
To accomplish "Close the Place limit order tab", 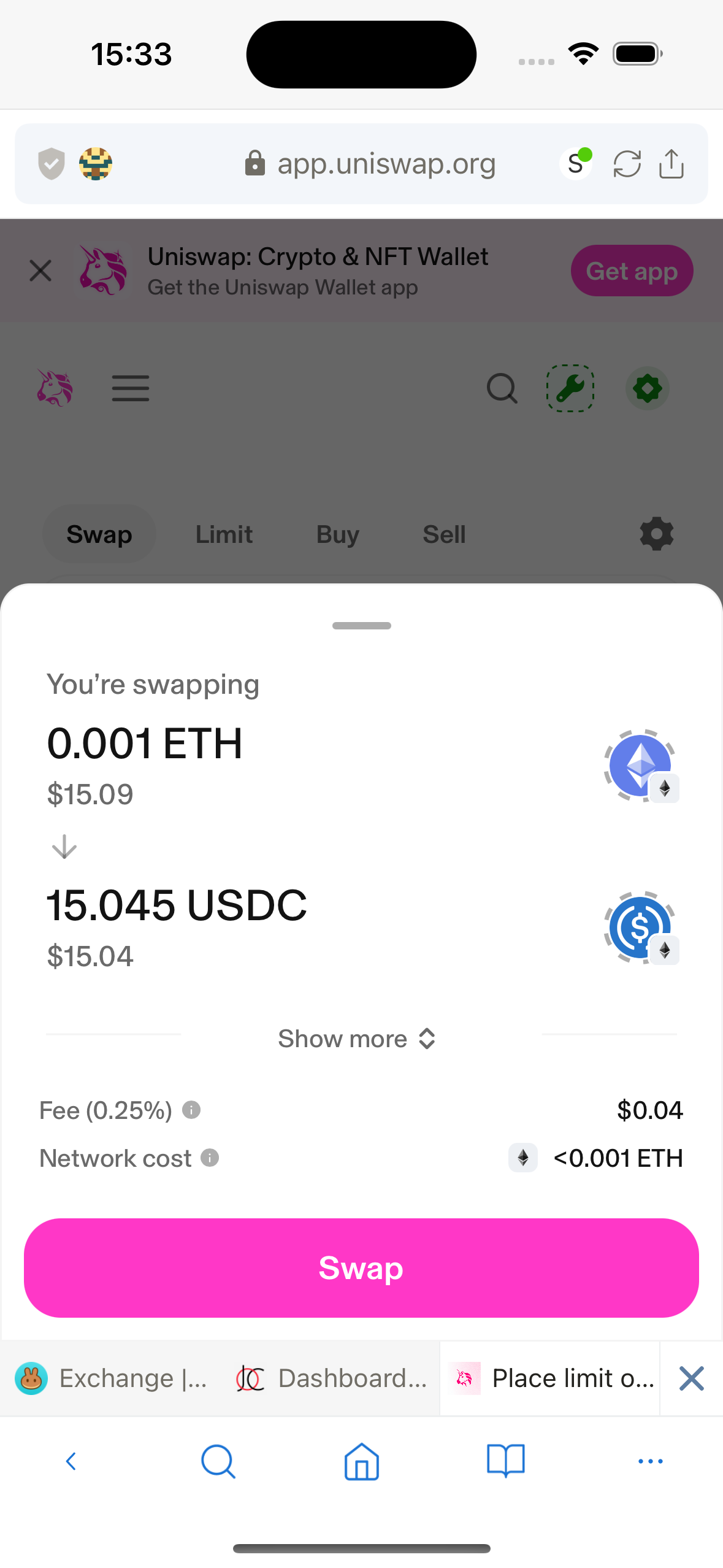I will point(691,1378).
